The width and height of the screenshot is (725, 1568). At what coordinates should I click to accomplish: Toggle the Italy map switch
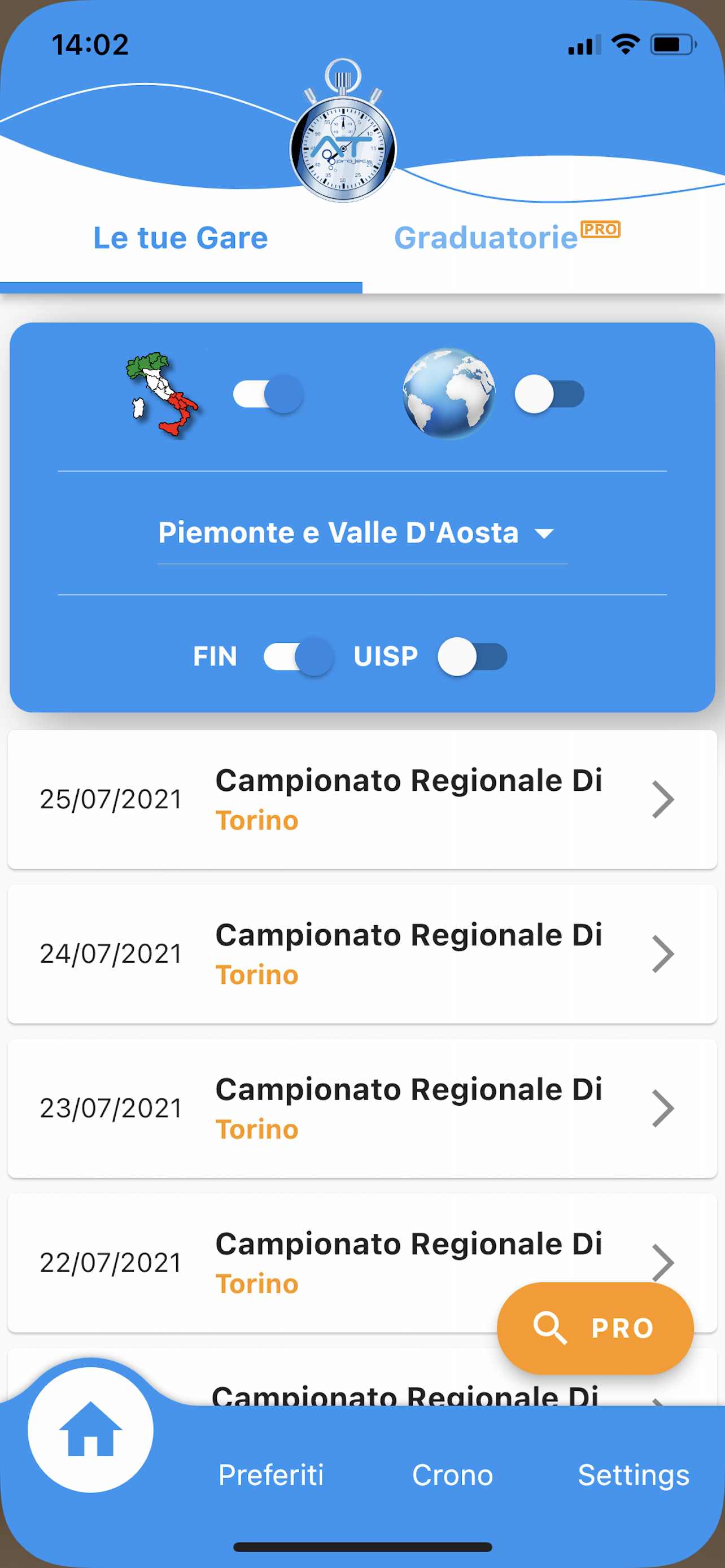tap(268, 394)
